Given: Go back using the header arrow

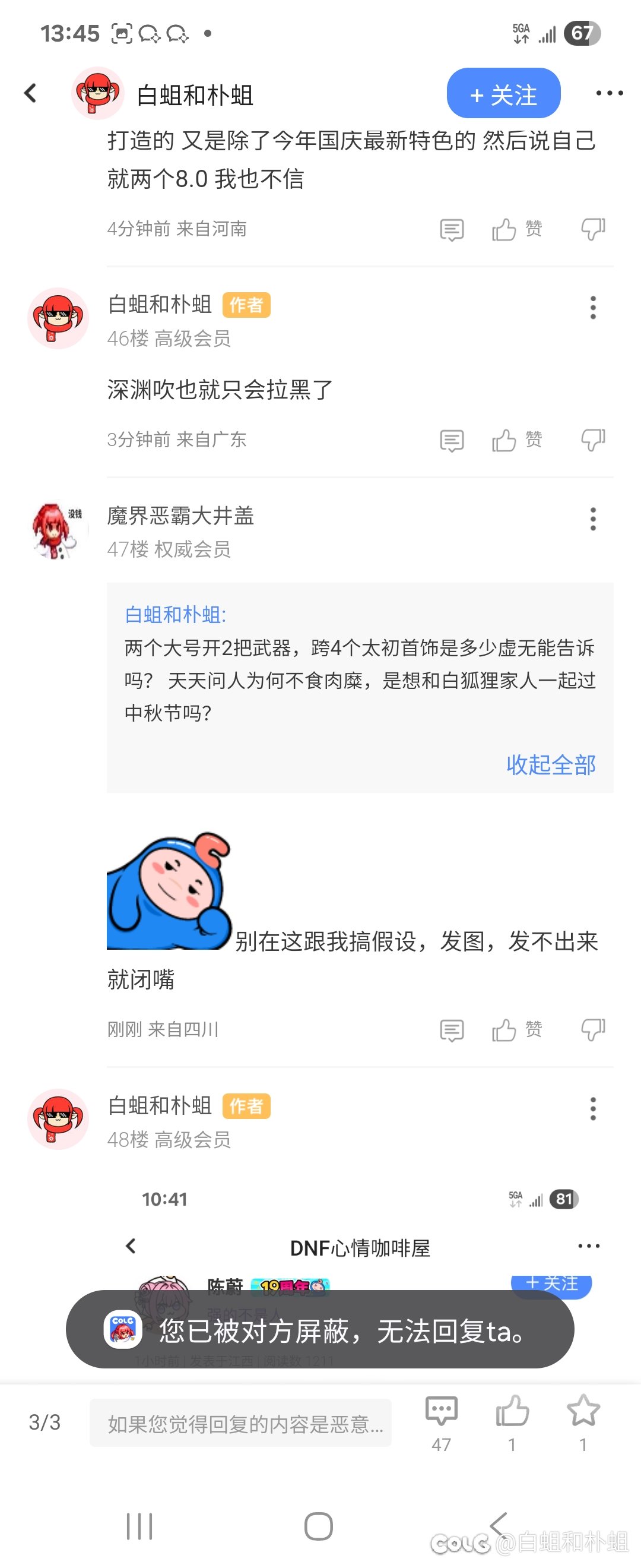Looking at the screenshot, I should [30, 93].
